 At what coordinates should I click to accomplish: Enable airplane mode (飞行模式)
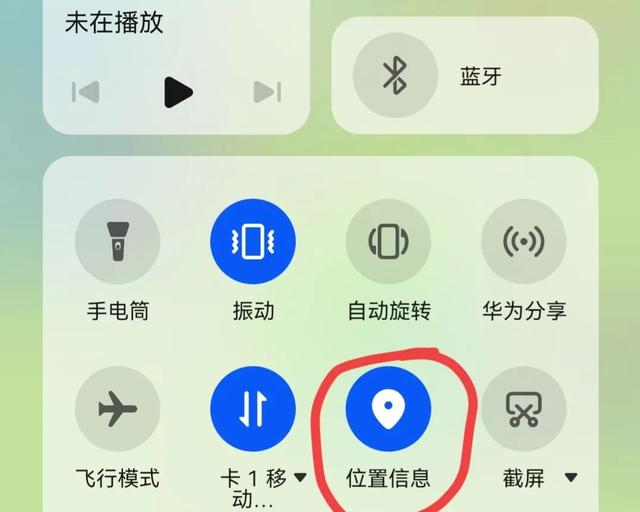(117, 409)
